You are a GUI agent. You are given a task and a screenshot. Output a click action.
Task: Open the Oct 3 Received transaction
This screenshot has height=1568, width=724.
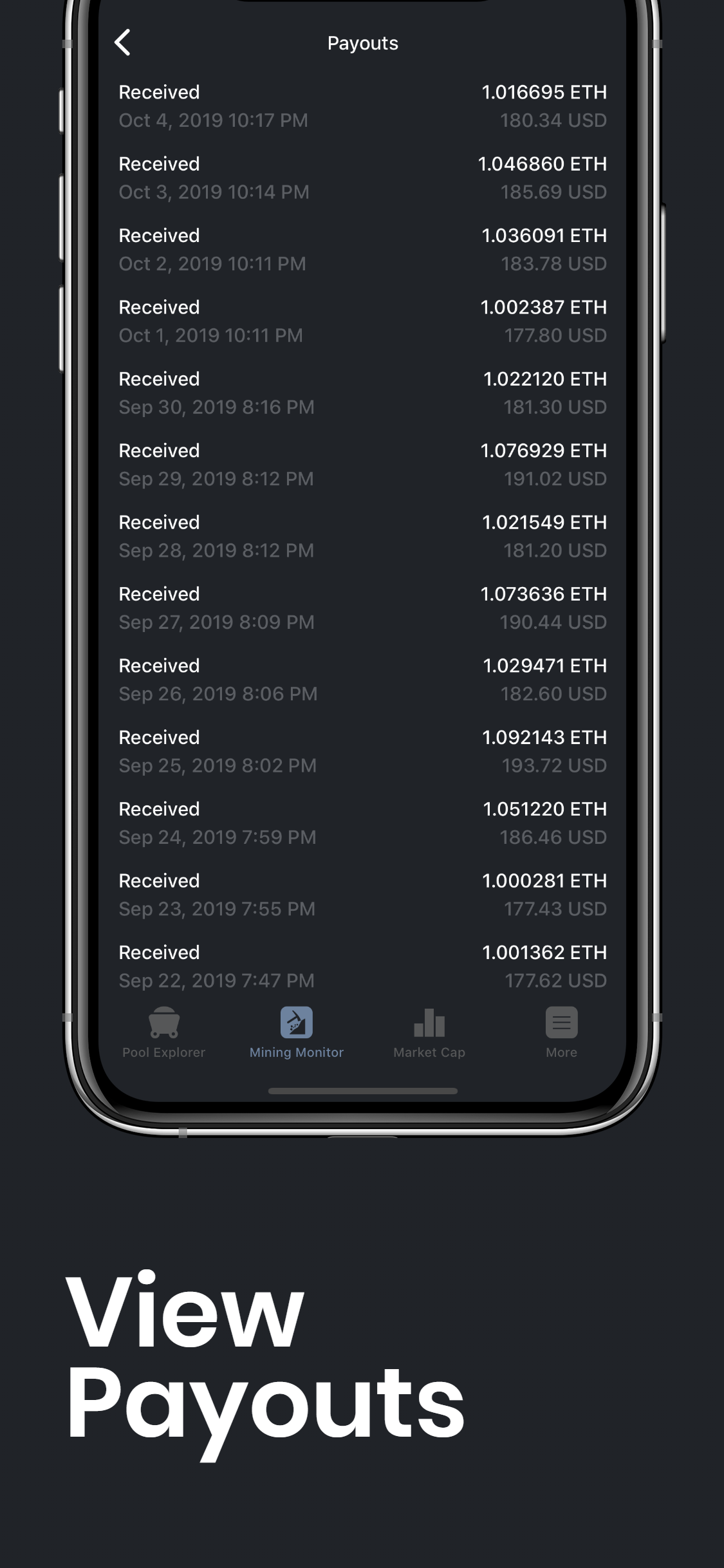[x=362, y=176]
